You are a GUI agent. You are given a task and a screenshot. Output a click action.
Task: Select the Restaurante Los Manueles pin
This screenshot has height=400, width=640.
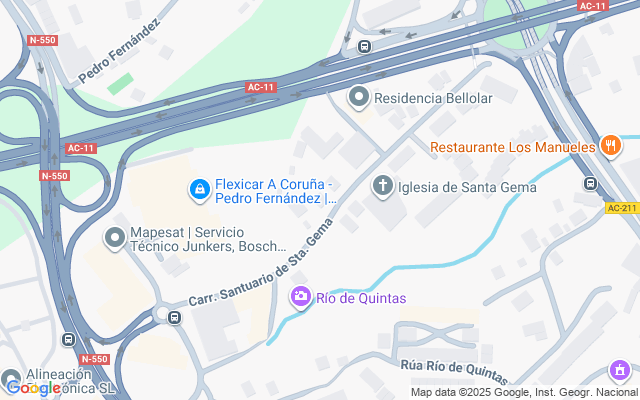pos(611,146)
